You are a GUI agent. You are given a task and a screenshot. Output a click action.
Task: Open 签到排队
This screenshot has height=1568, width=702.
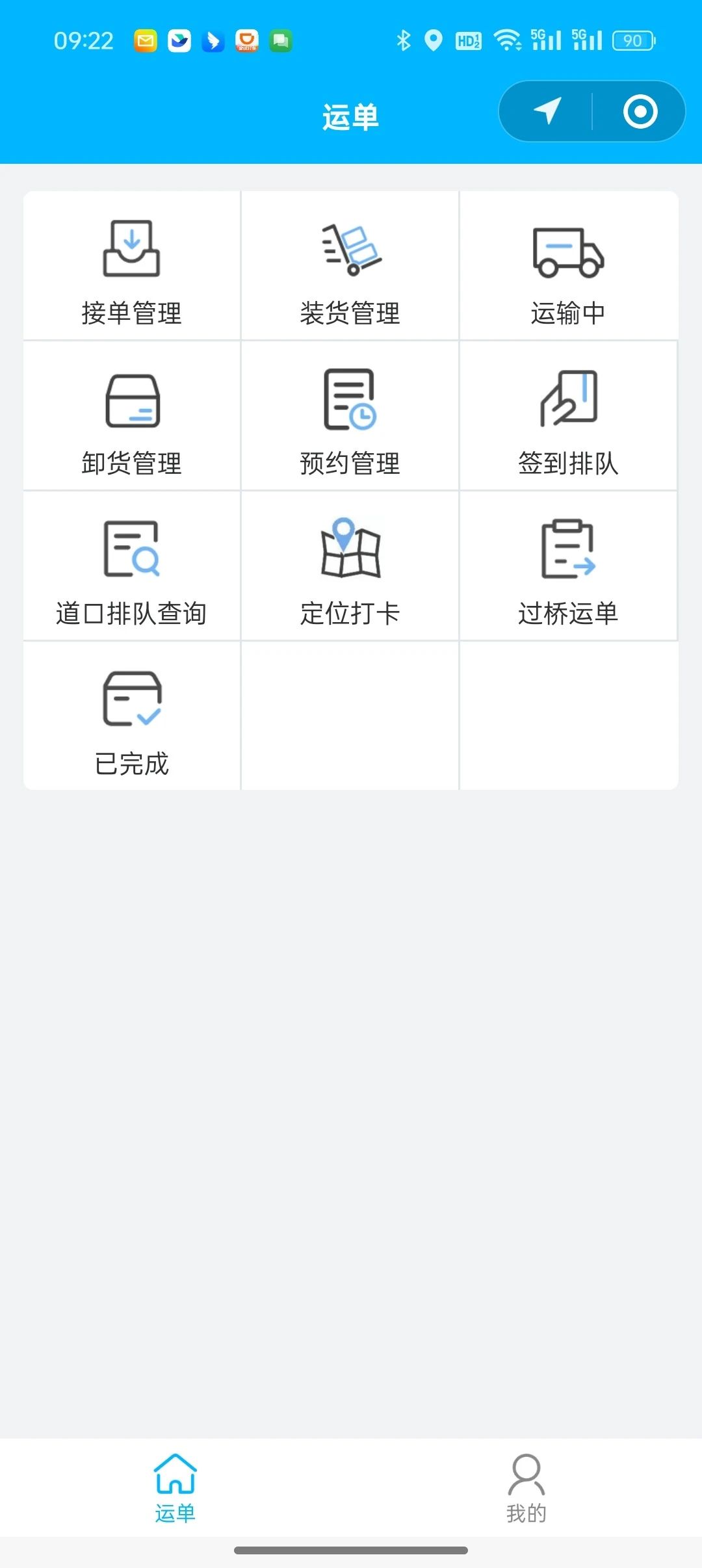click(569, 416)
